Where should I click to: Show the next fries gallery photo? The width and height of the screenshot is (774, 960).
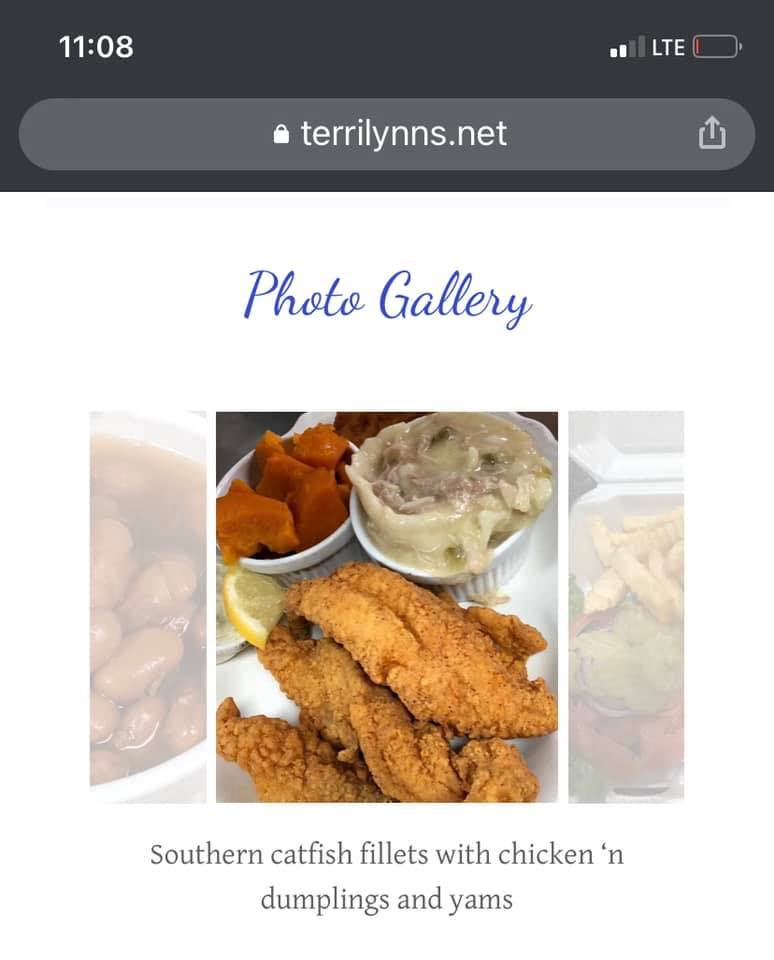pyautogui.click(x=626, y=606)
